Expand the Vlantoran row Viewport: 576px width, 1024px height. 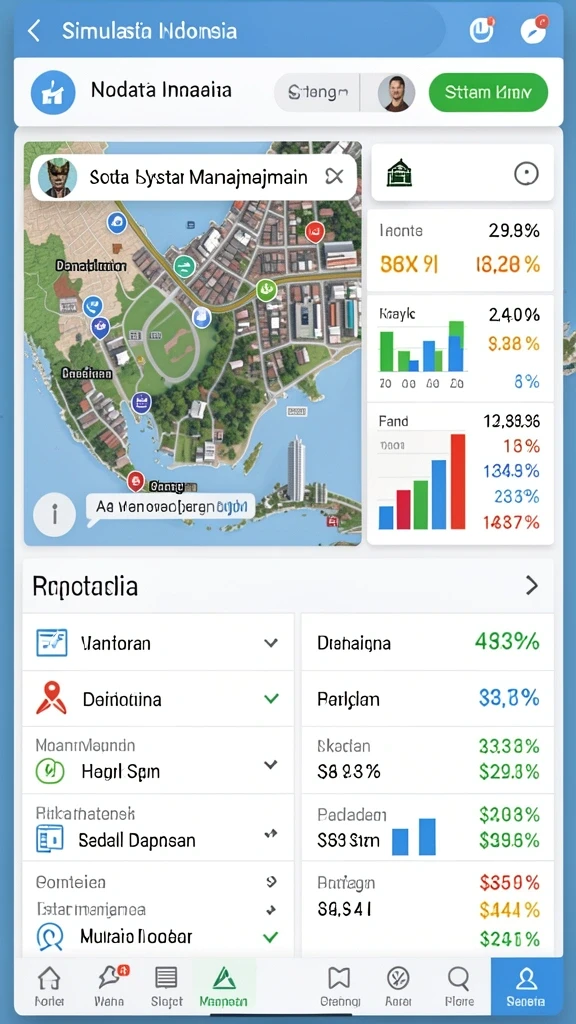pos(158,643)
